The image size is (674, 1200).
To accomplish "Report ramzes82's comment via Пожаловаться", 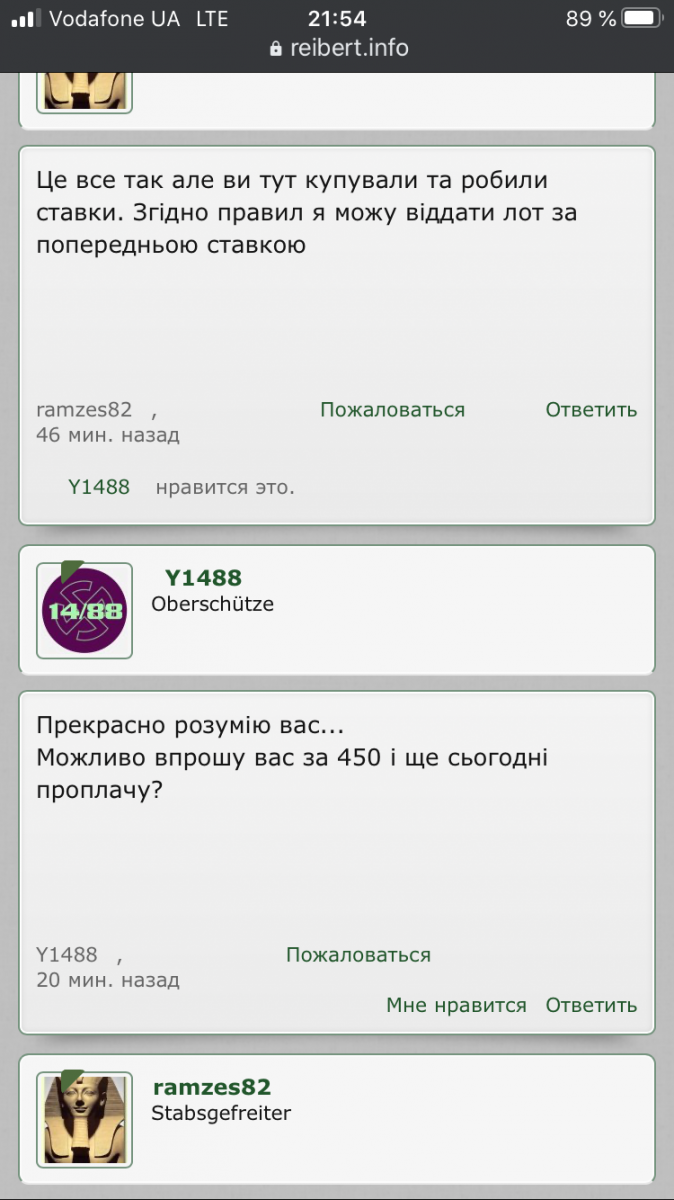I will [x=392, y=410].
